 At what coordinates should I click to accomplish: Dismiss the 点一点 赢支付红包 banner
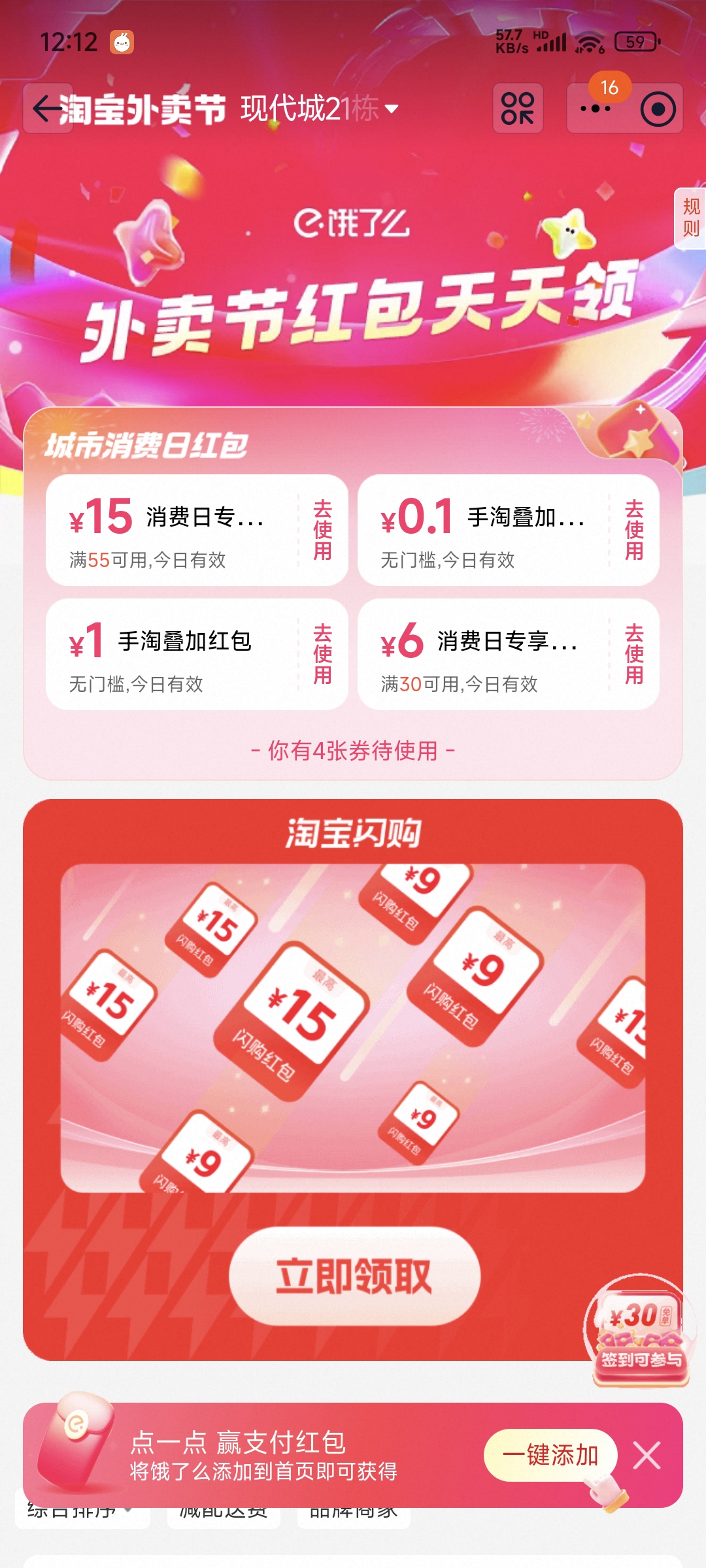647,1455
